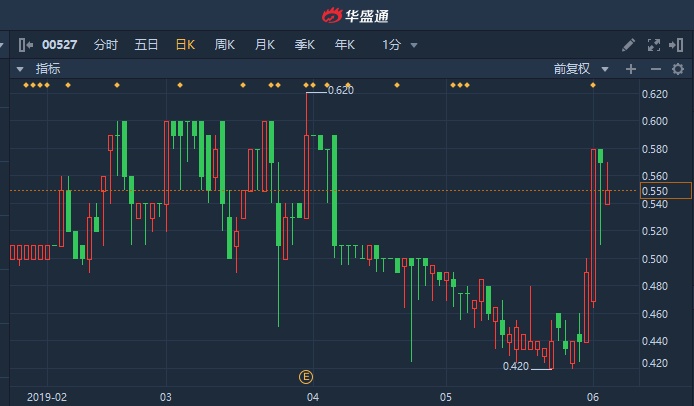Viewport: 694px width, 406px height.
Task: Show the 季K chart
Action: point(305,45)
